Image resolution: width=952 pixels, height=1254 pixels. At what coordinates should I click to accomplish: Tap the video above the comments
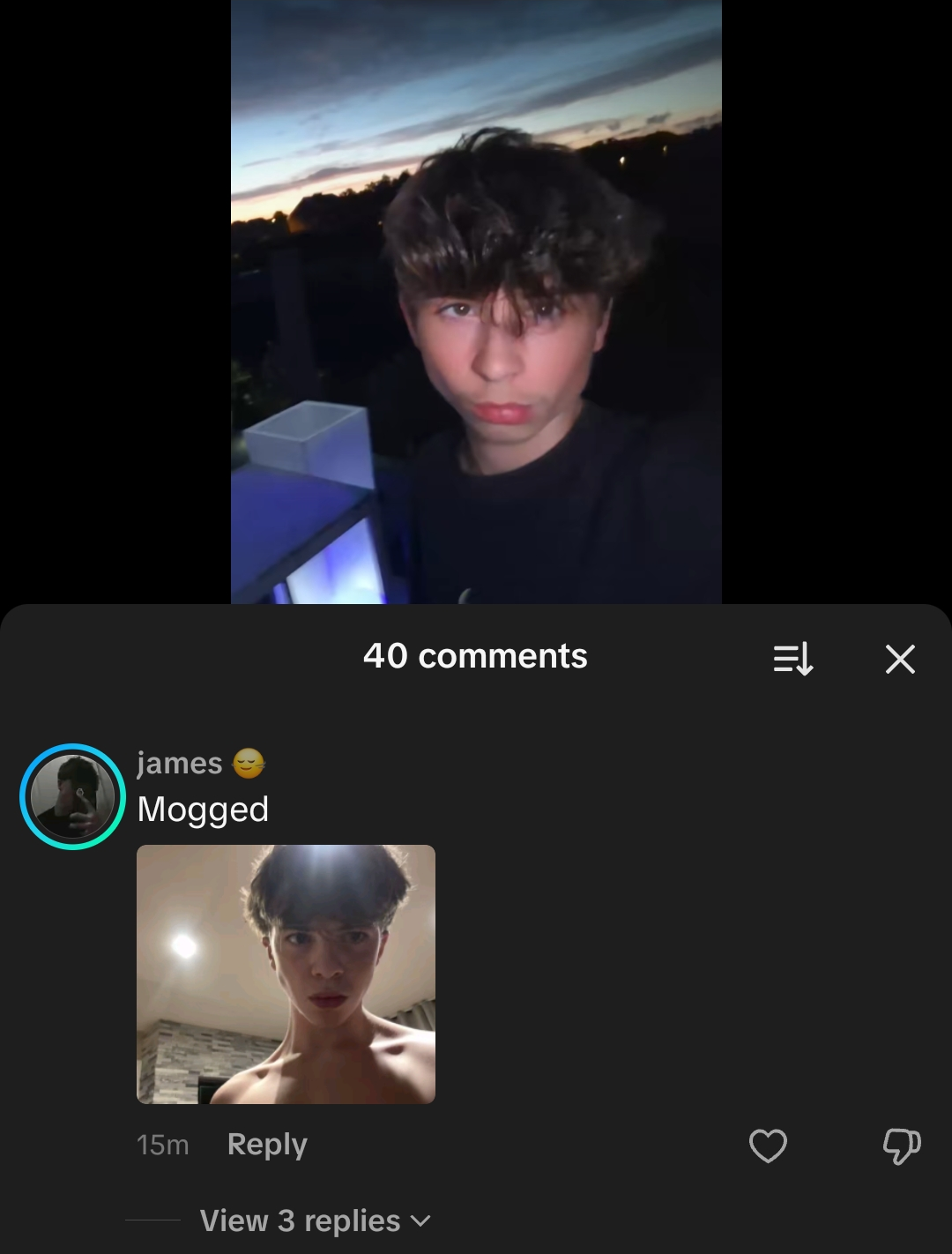click(x=476, y=300)
